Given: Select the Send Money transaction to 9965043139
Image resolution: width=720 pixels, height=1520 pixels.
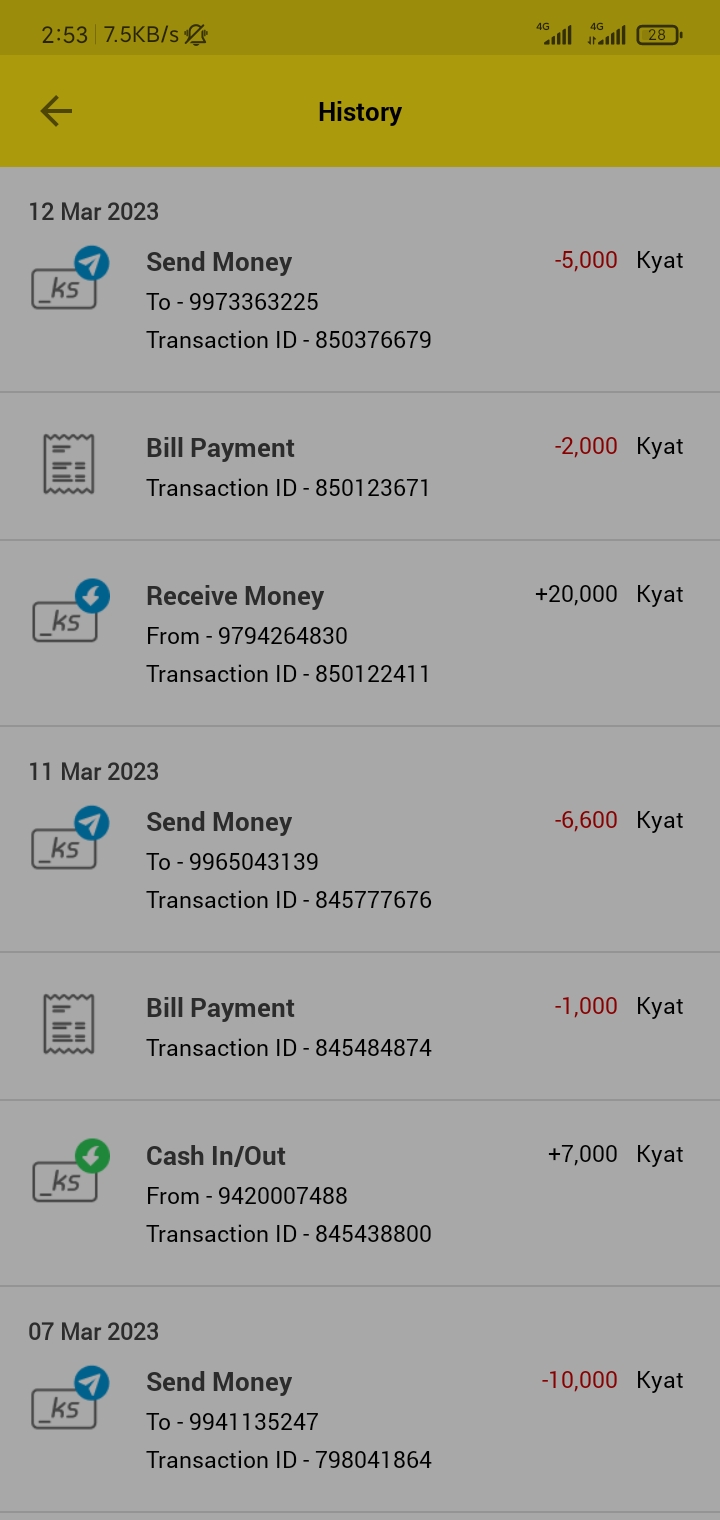Looking at the screenshot, I should [x=360, y=860].
